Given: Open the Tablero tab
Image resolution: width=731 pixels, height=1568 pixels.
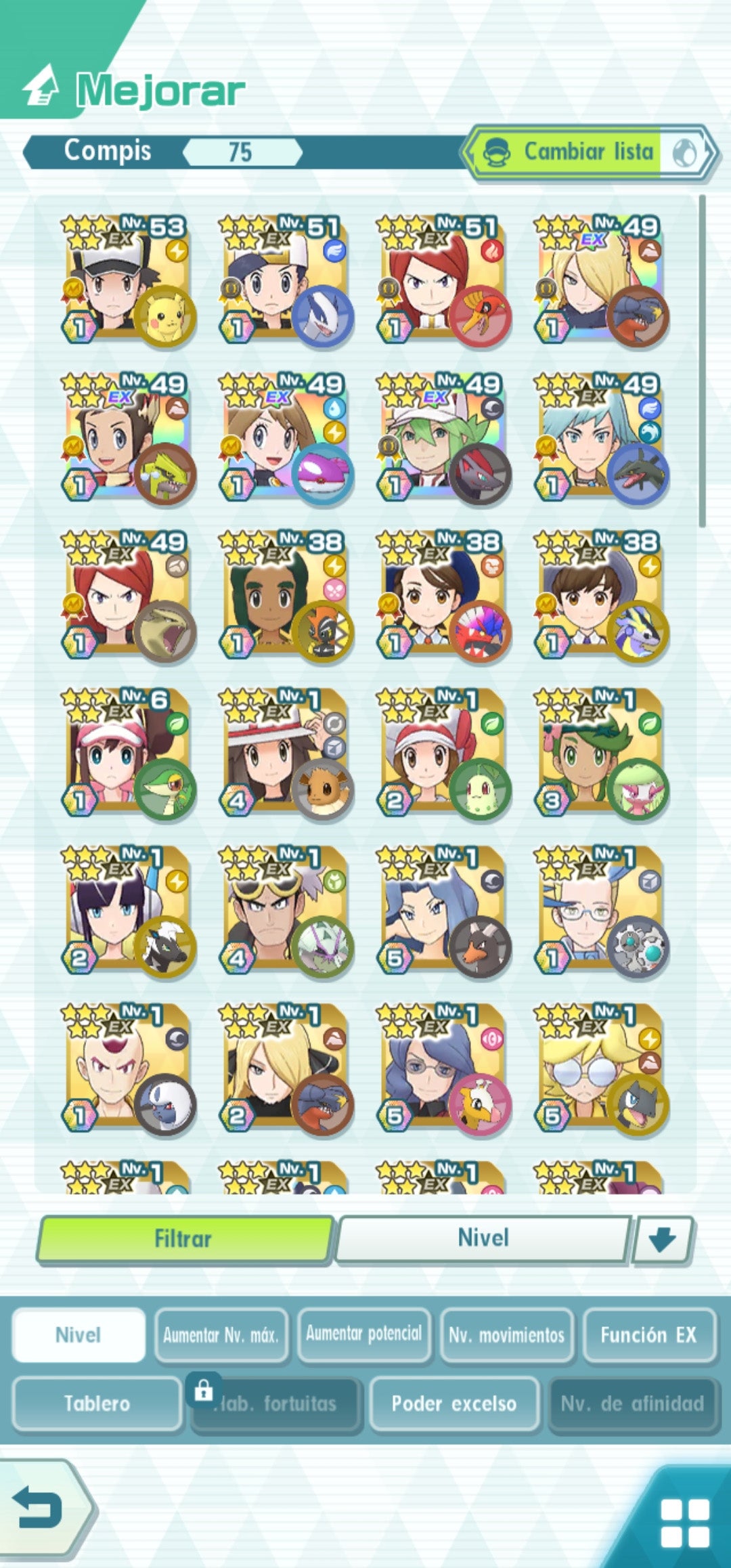Looking at the screenshot, I should point(97,1403).
